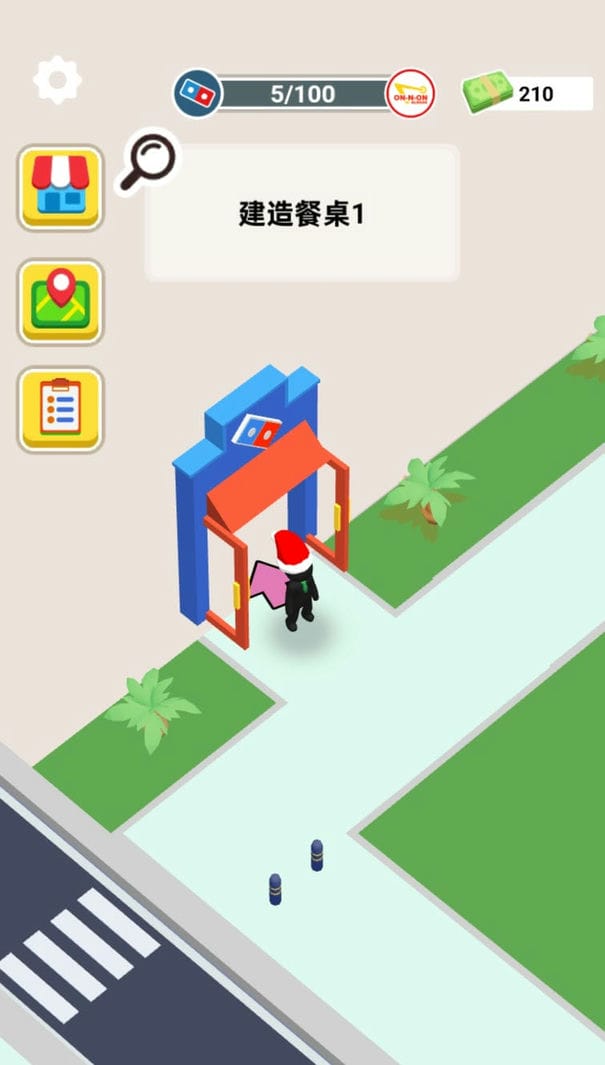Open the map location button

click(x=60, y=301)
